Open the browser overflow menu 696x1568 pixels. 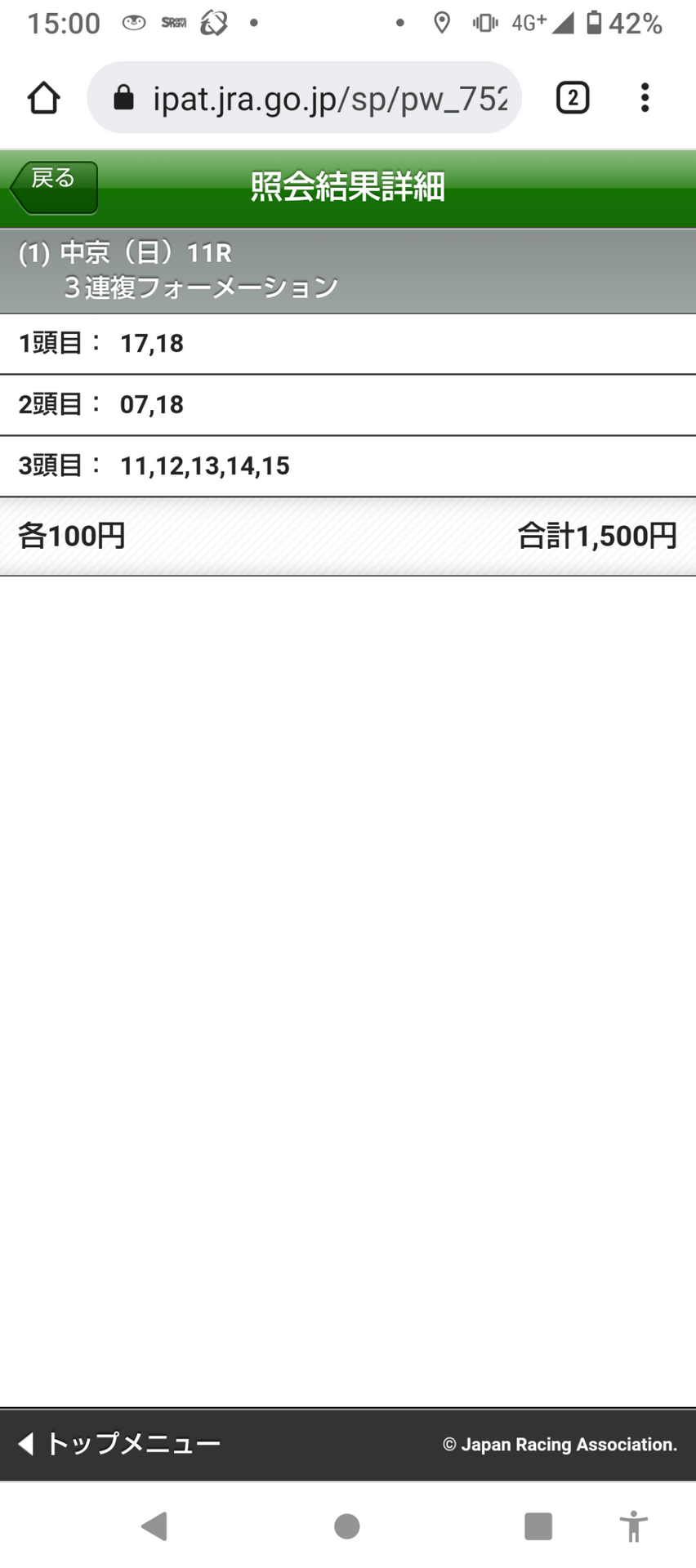pos(645,98)
